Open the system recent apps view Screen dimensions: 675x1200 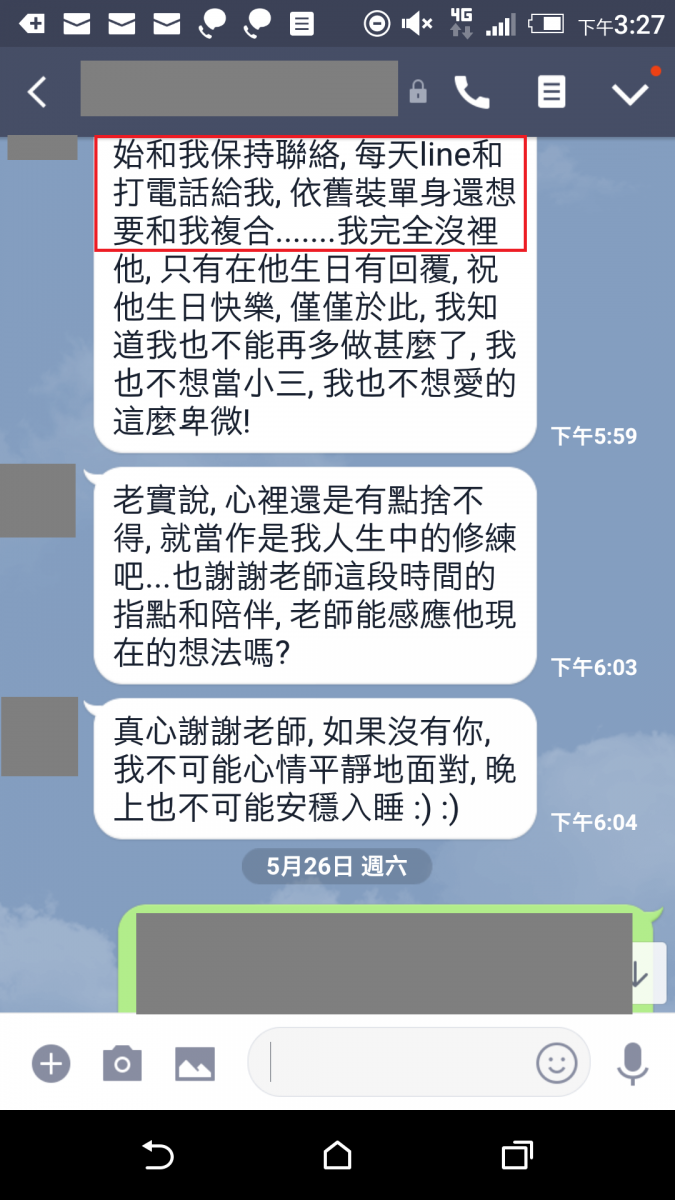[516, 1156]
